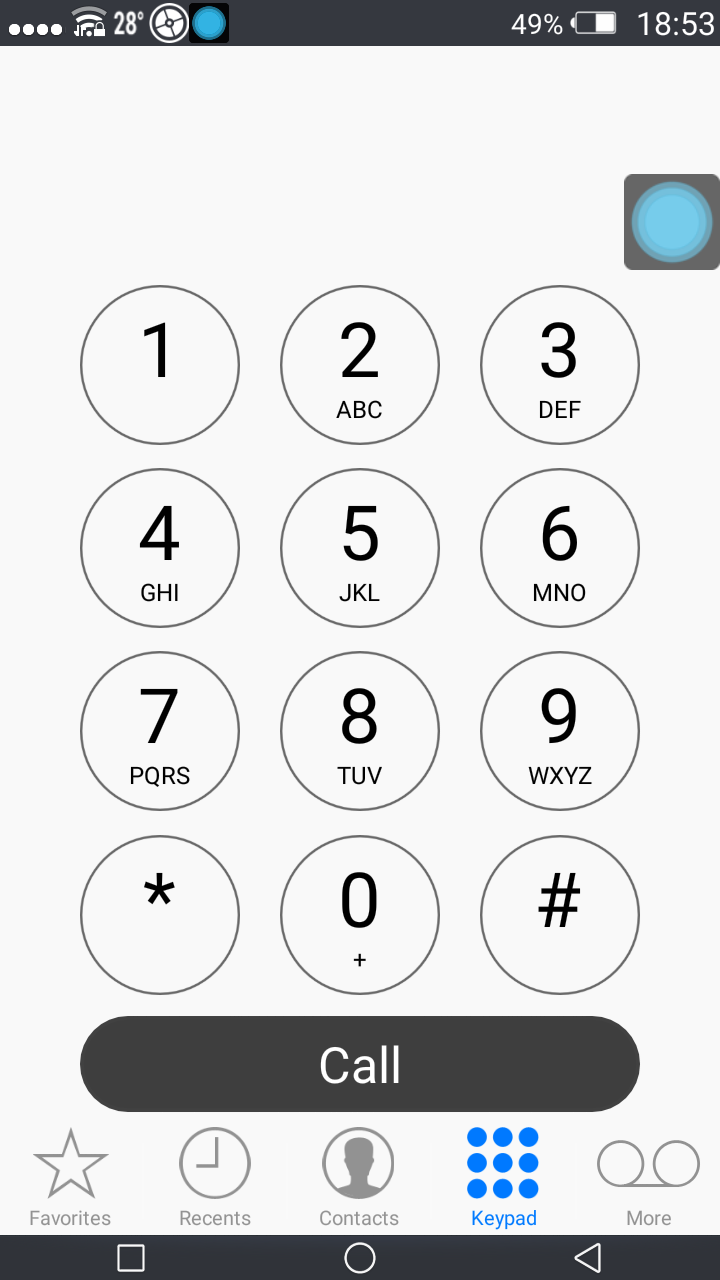Dial the 8 TUV key
This screenshot has height=1280, width=720.
pyautogui.click(x=360, y=731)
